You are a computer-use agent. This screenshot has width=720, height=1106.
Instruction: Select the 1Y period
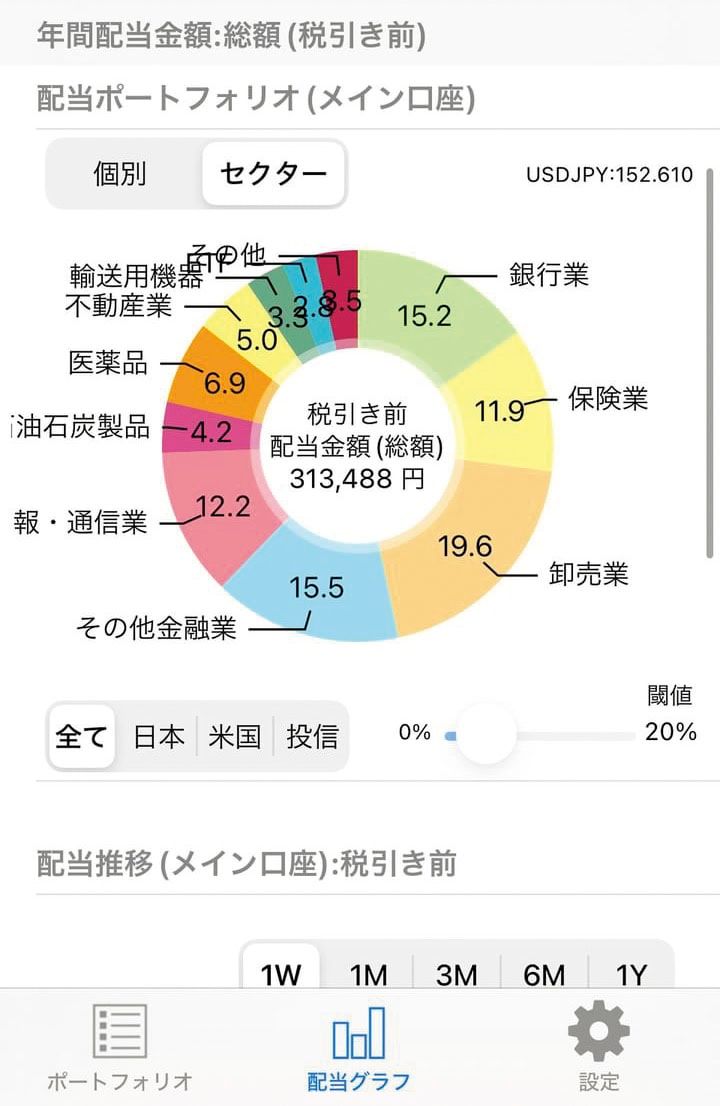click(631, 974)
